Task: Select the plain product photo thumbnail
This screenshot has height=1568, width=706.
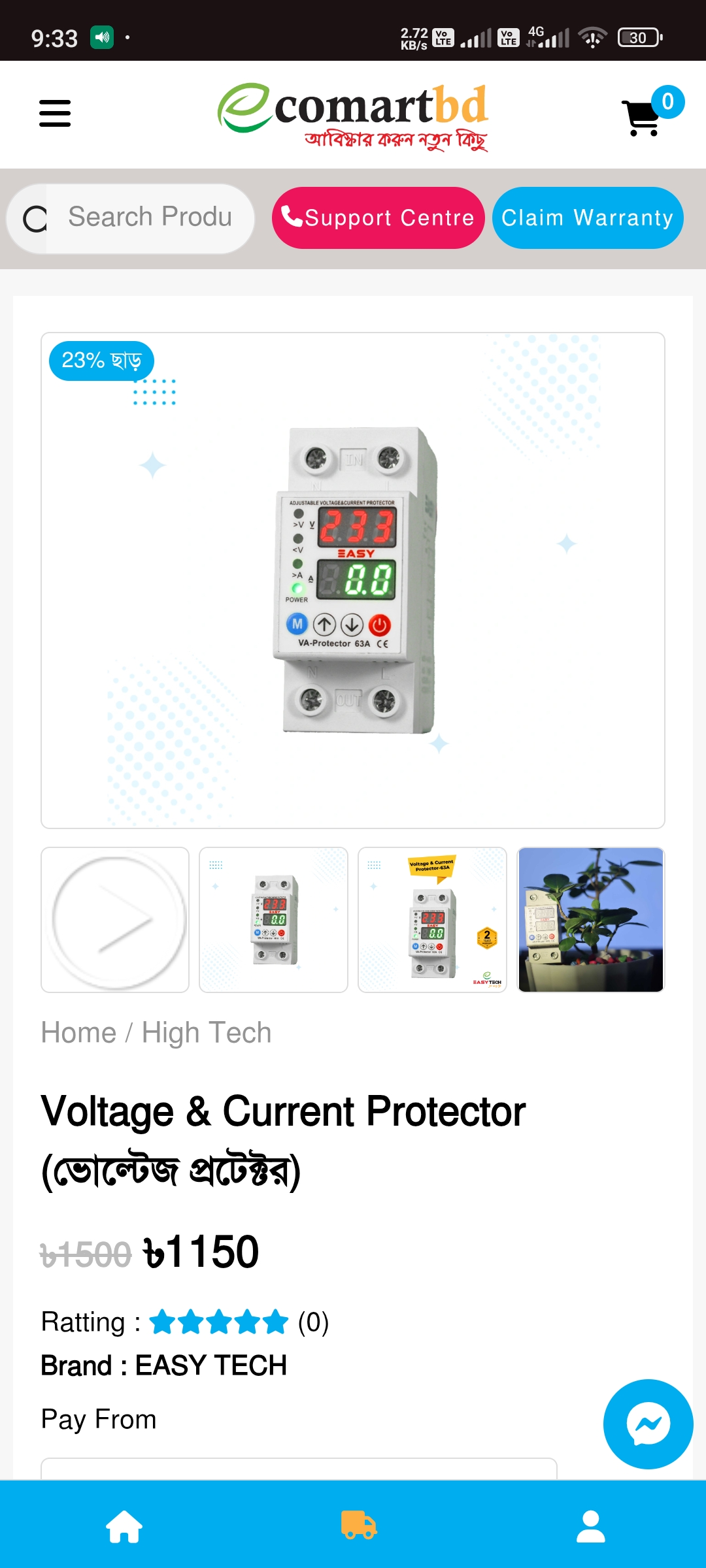Action: 273,919
